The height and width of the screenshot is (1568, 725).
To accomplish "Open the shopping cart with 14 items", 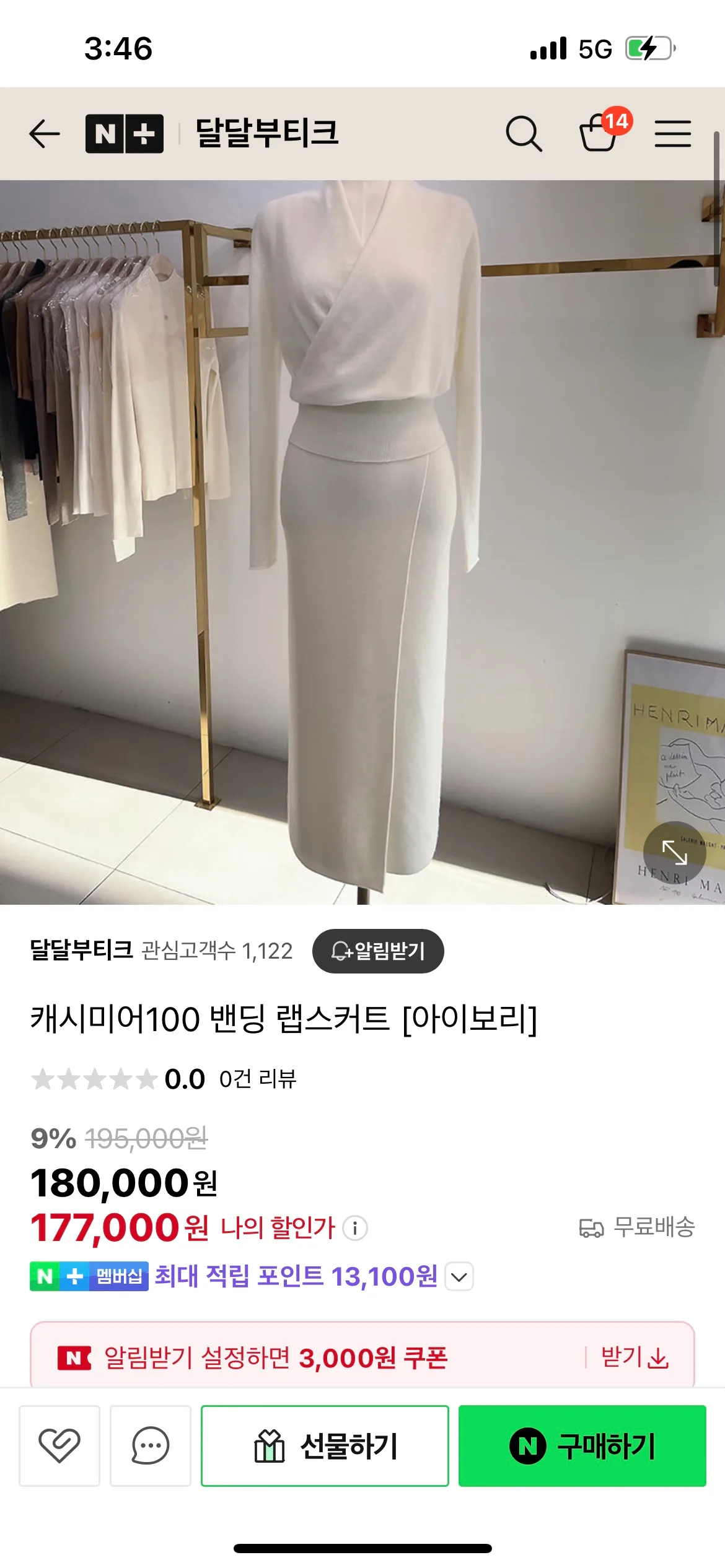I will click(599, 133).
